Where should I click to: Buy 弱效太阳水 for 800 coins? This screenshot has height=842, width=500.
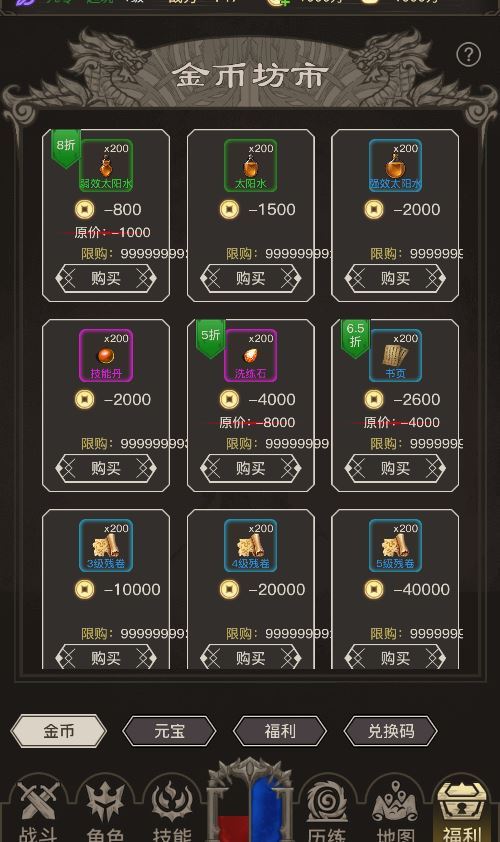point(106,278)
